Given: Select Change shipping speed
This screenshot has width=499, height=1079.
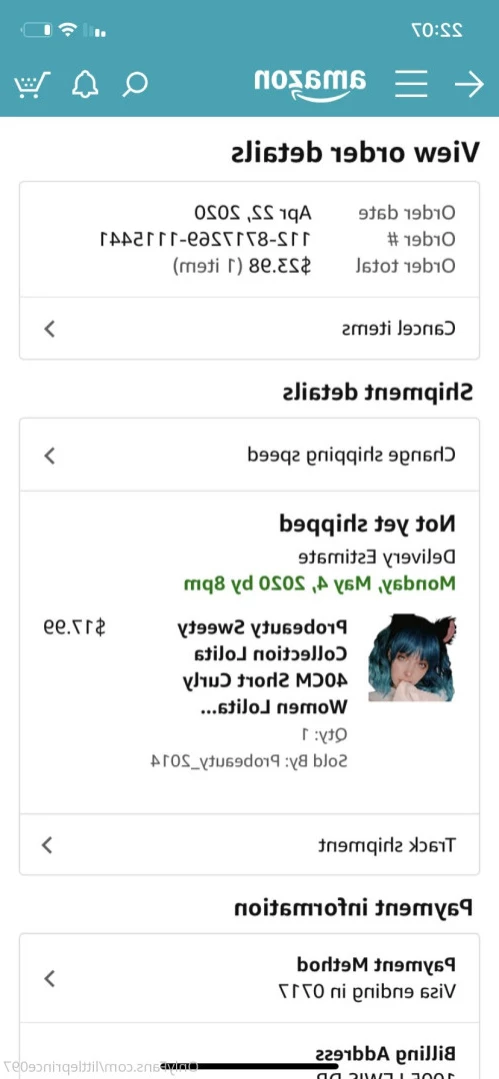Looking at the screenshot, I should tap(249, 455).
